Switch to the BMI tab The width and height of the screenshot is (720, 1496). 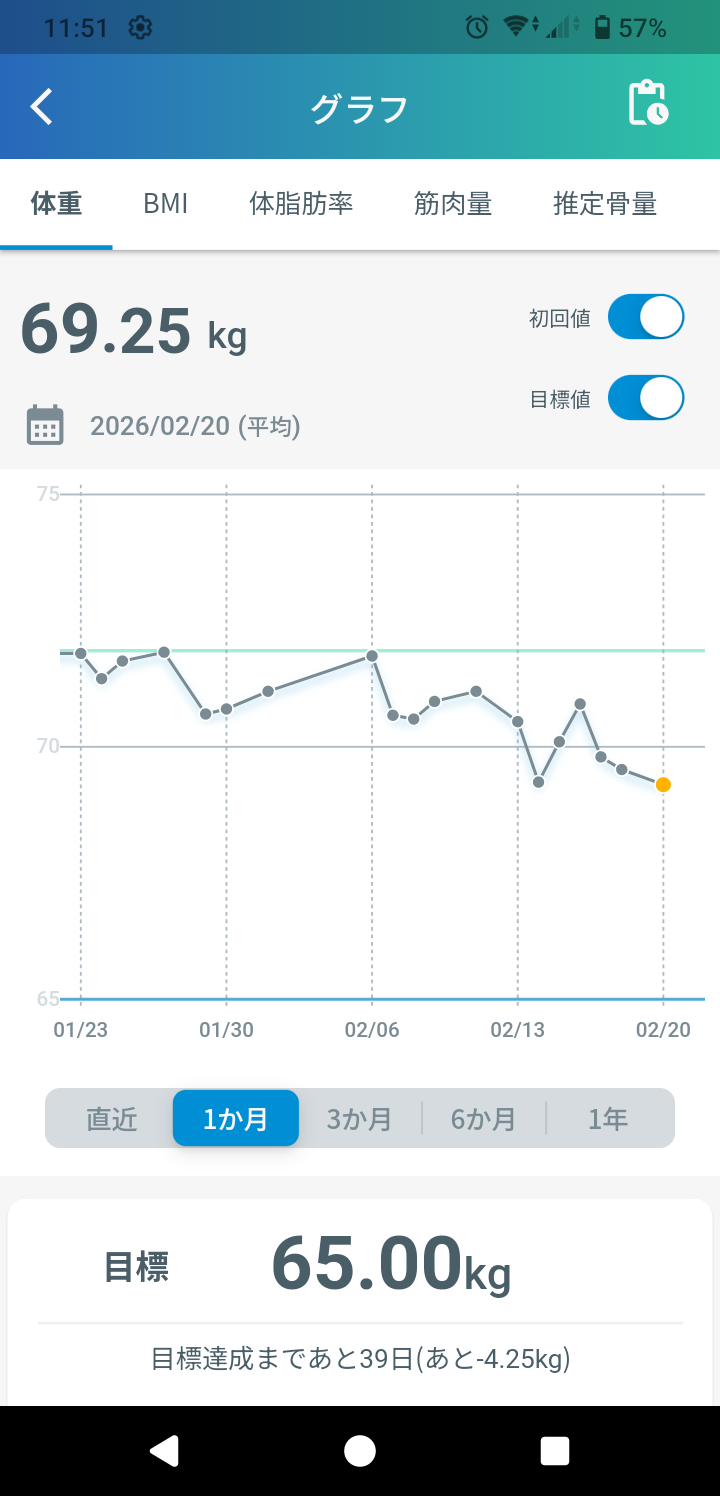[165, 204]
